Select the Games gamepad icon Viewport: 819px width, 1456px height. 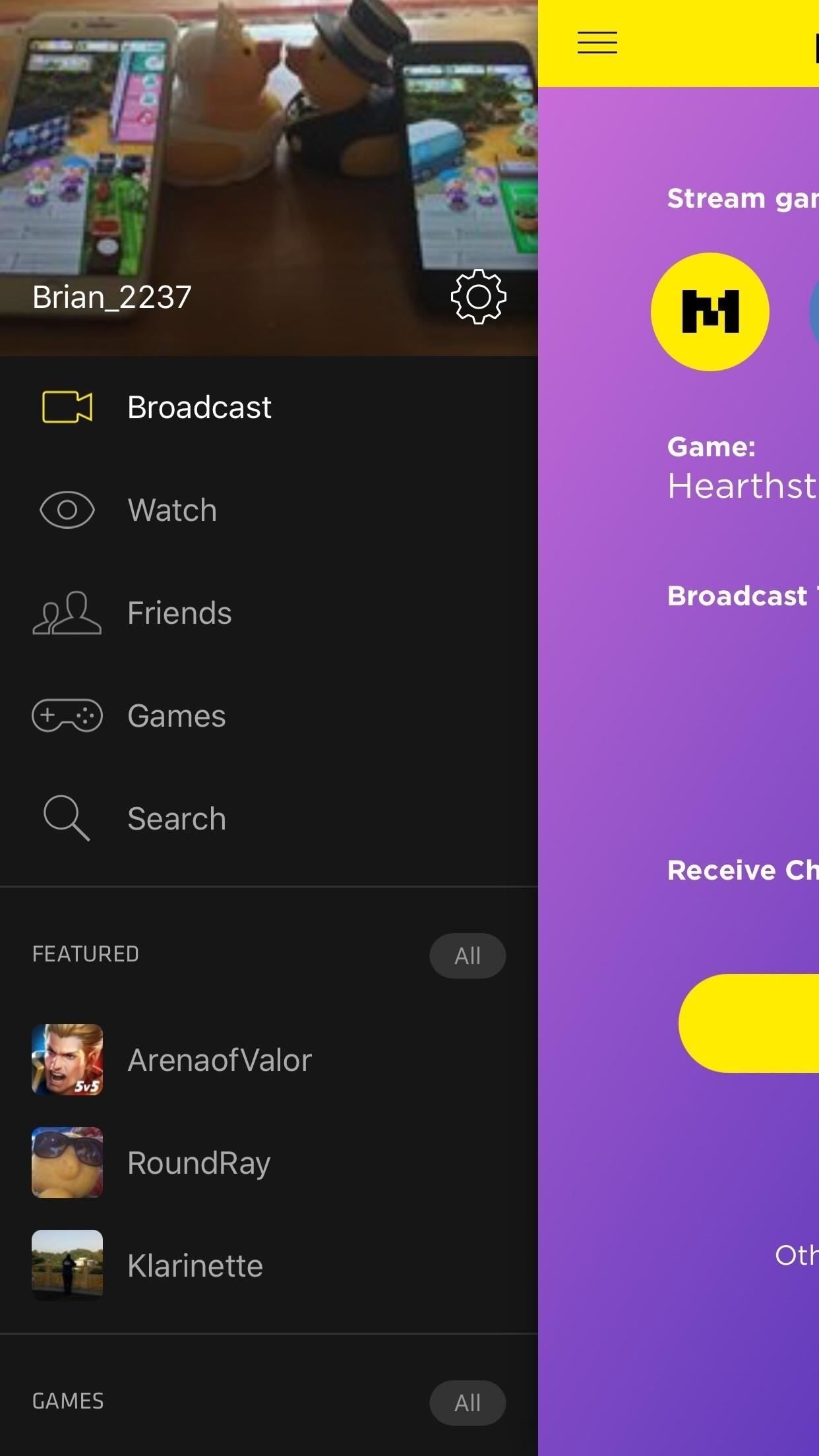click(67, 715)
